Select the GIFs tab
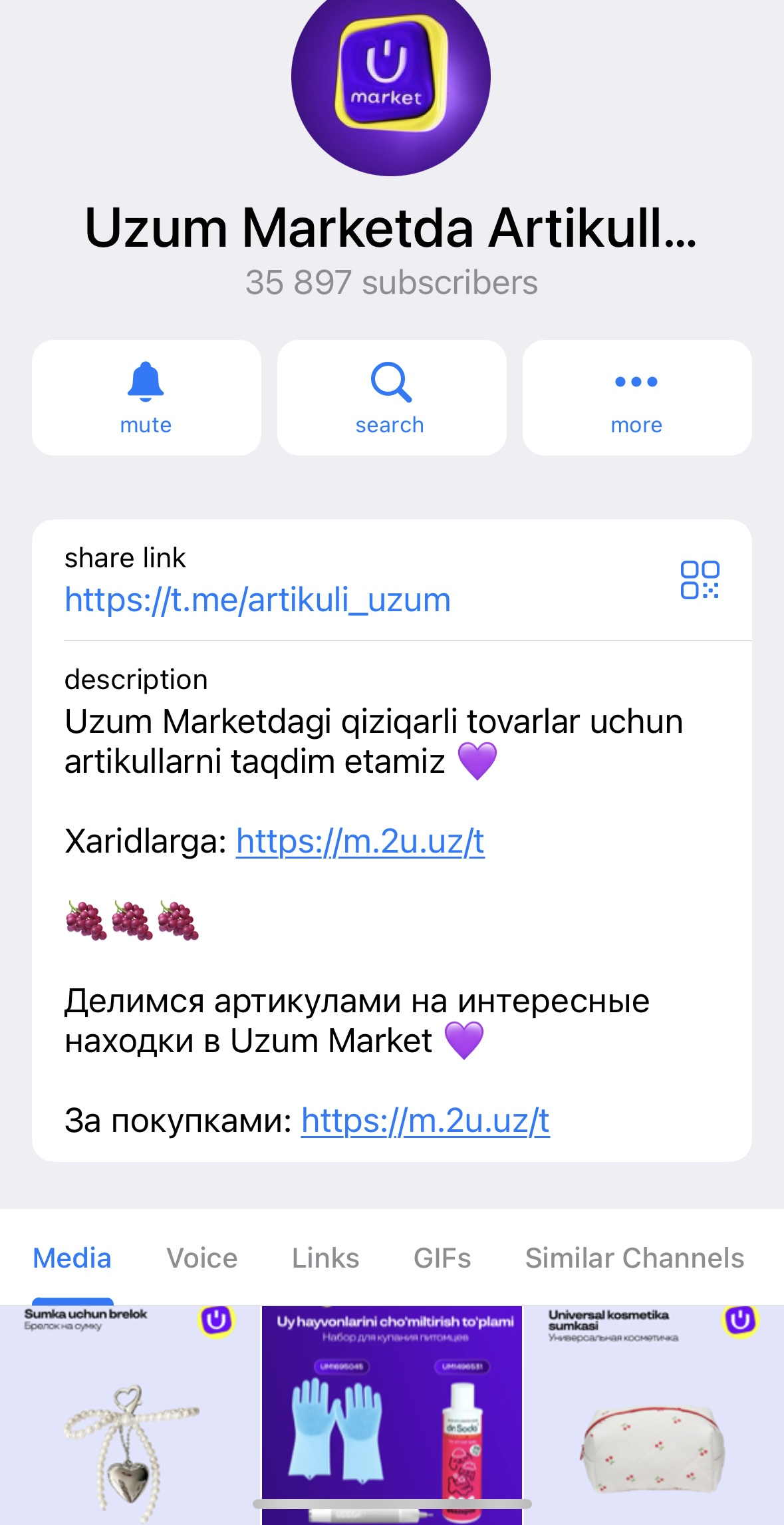Image resolution: width=784 pixels, height=1525 pixels. coord(442,1257)
